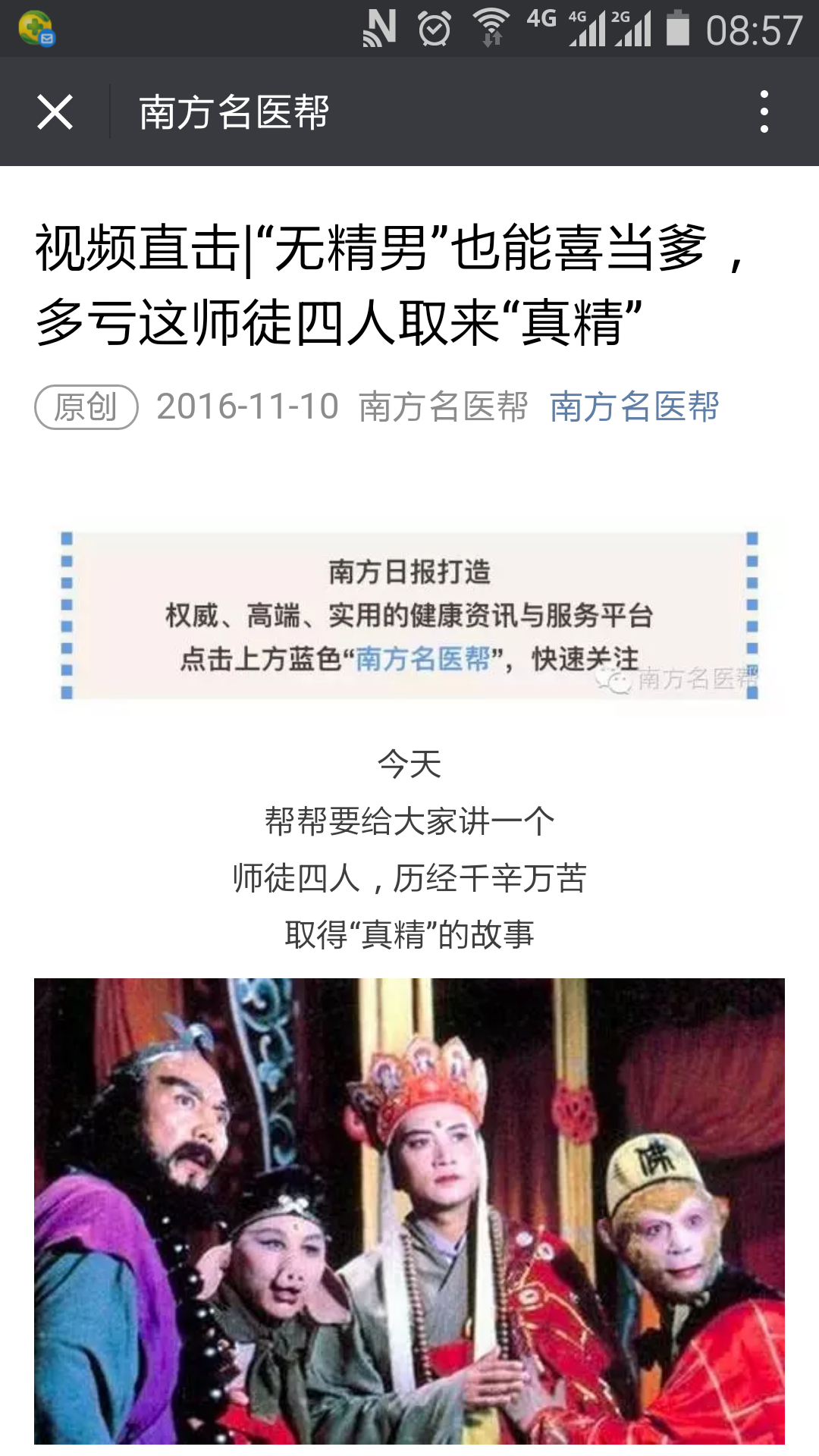The height and width of the screenshot is (1456, 819).
Task: Open the blue 南方名医帮 account link
Action: point(634,407)
